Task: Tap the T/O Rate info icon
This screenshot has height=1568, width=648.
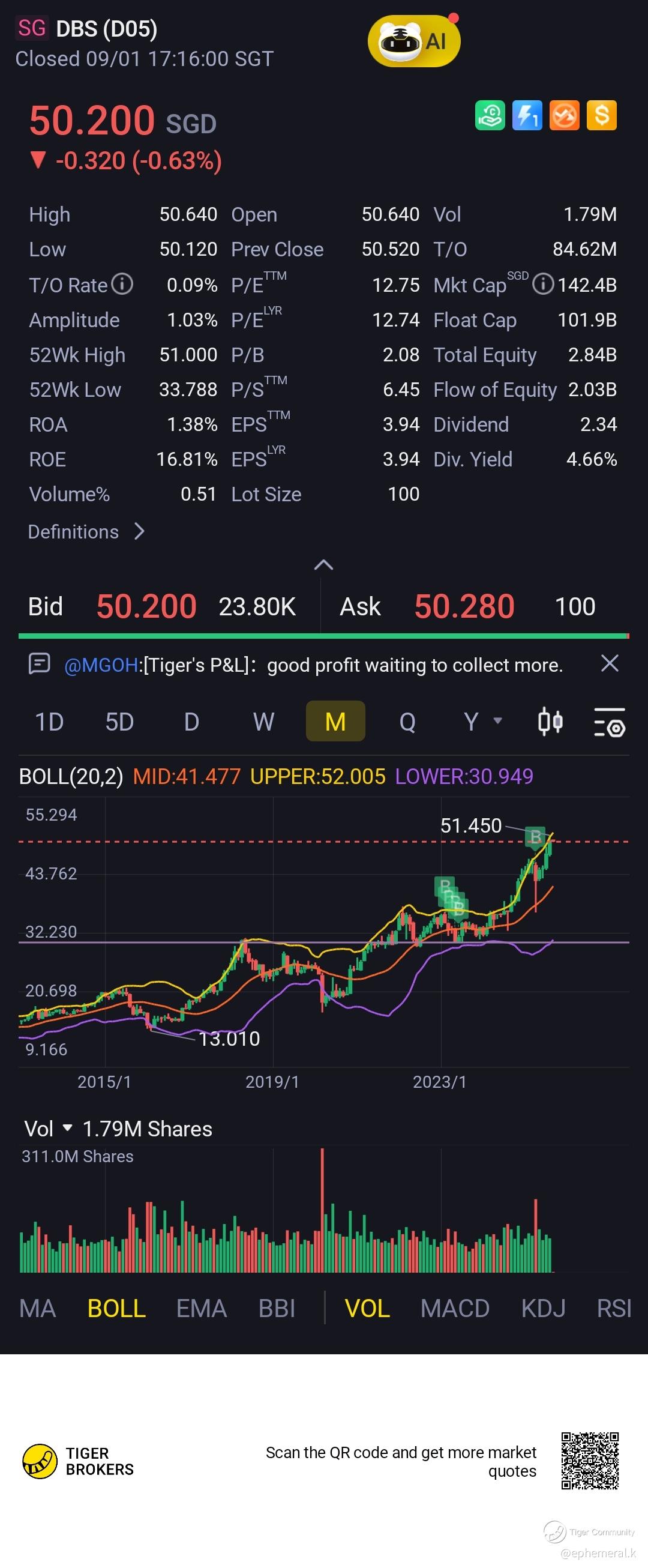Action: pyautogui.click(x=122, y=284)
